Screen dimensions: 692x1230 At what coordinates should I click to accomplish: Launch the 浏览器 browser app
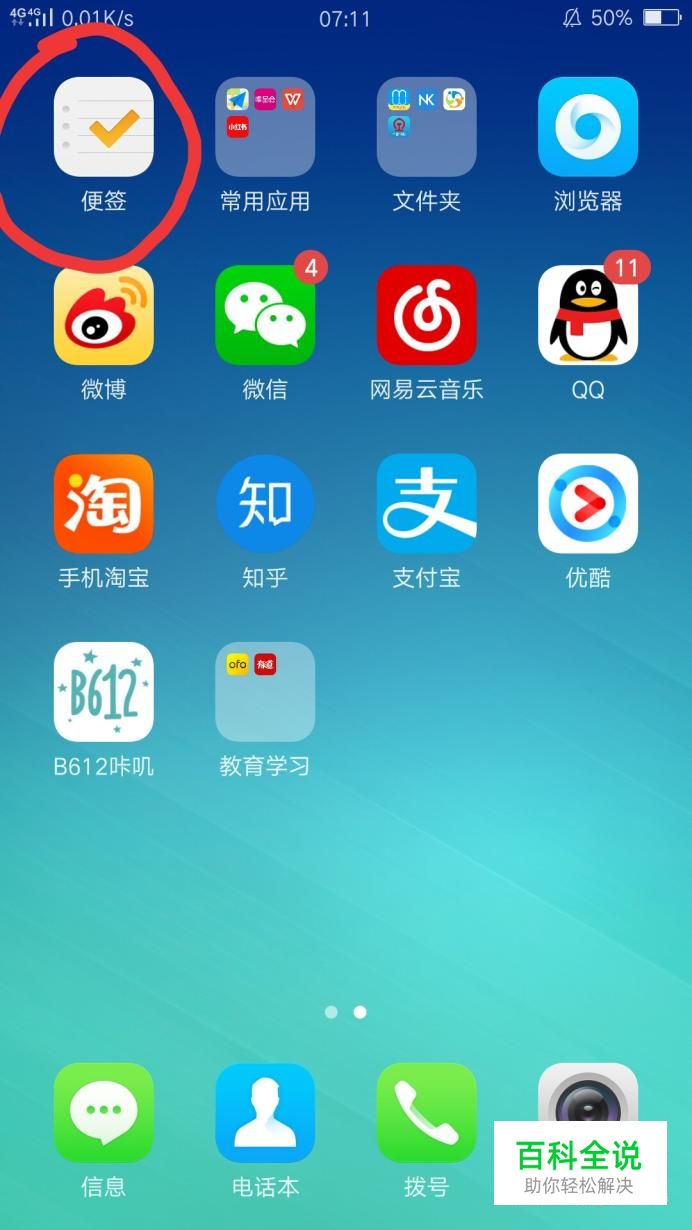(588, 127)
